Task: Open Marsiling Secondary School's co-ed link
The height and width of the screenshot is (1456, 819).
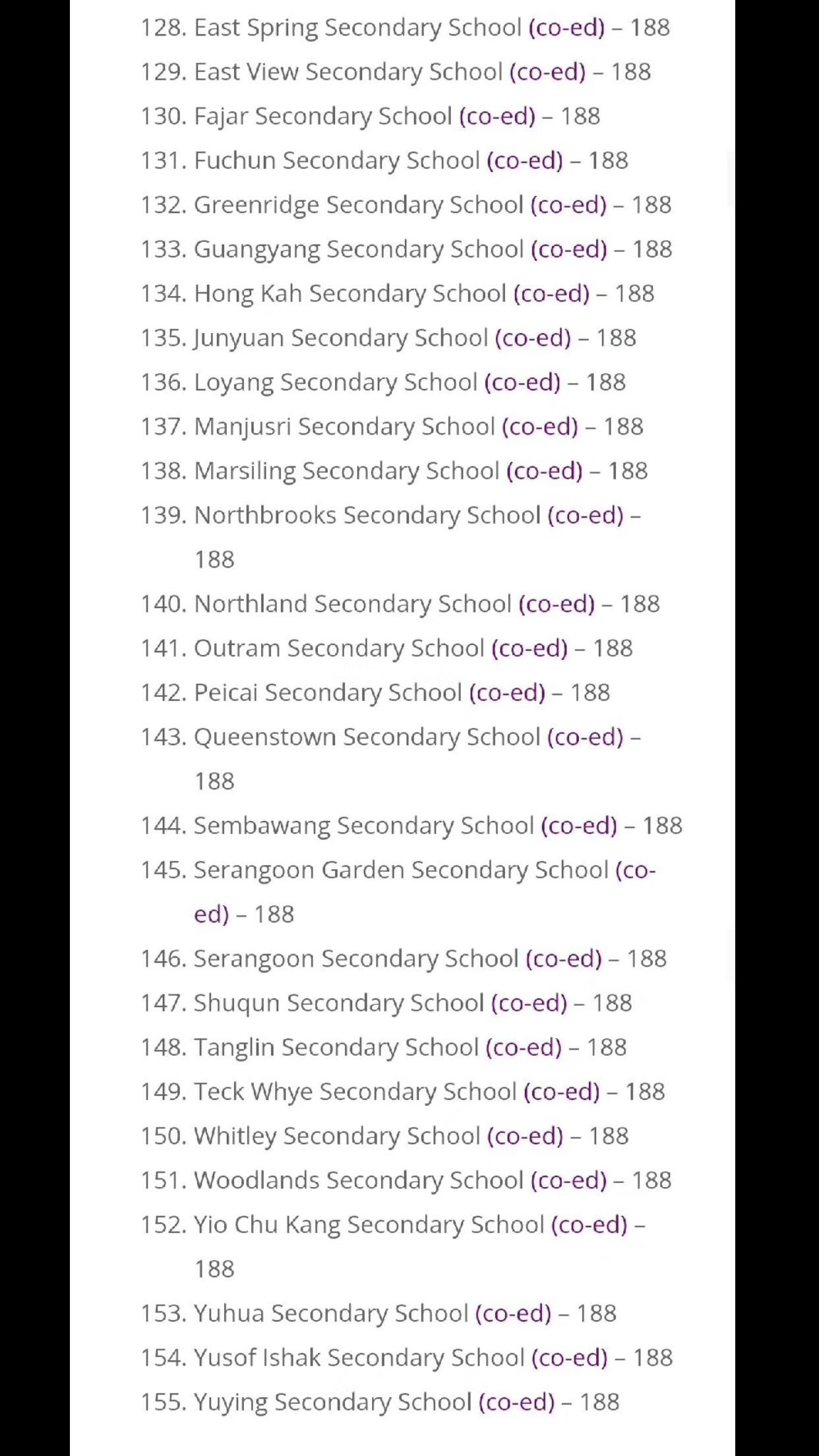Action: pyautogui.click(x=544, y=471)
